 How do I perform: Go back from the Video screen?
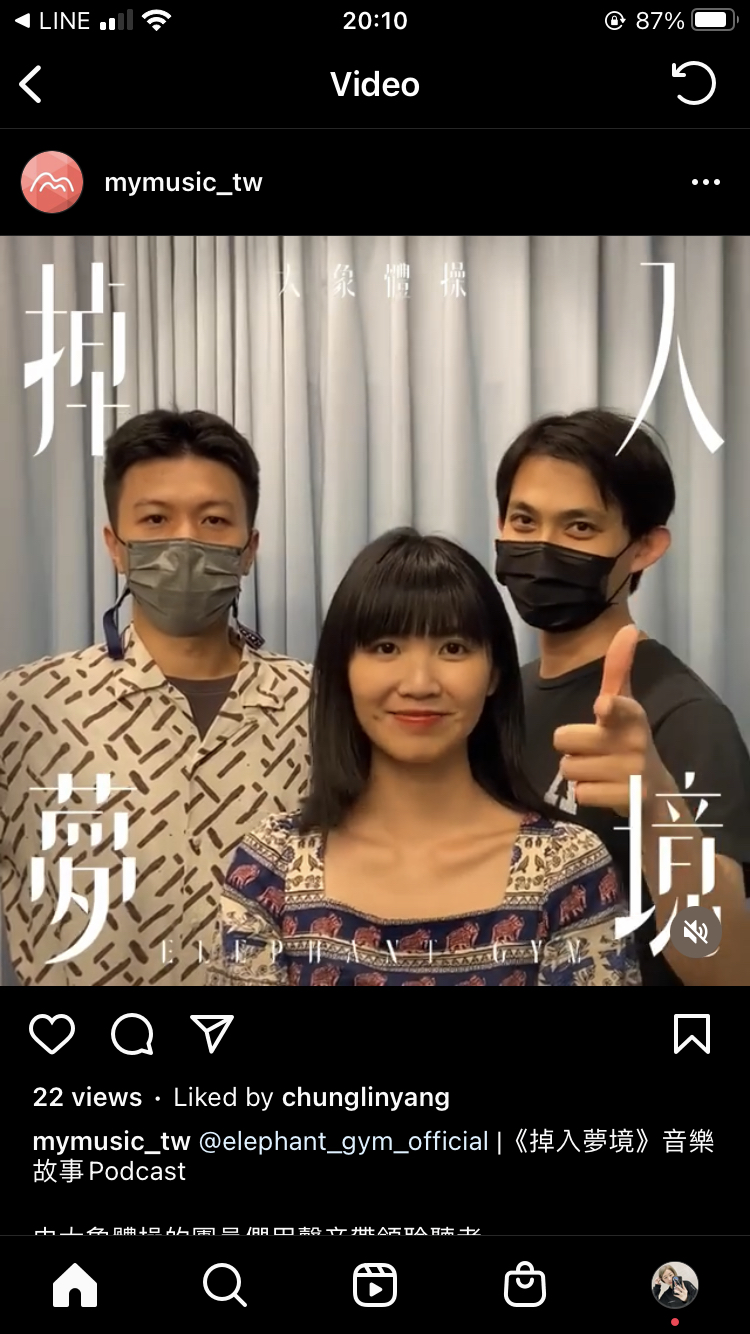coord(31,85)
